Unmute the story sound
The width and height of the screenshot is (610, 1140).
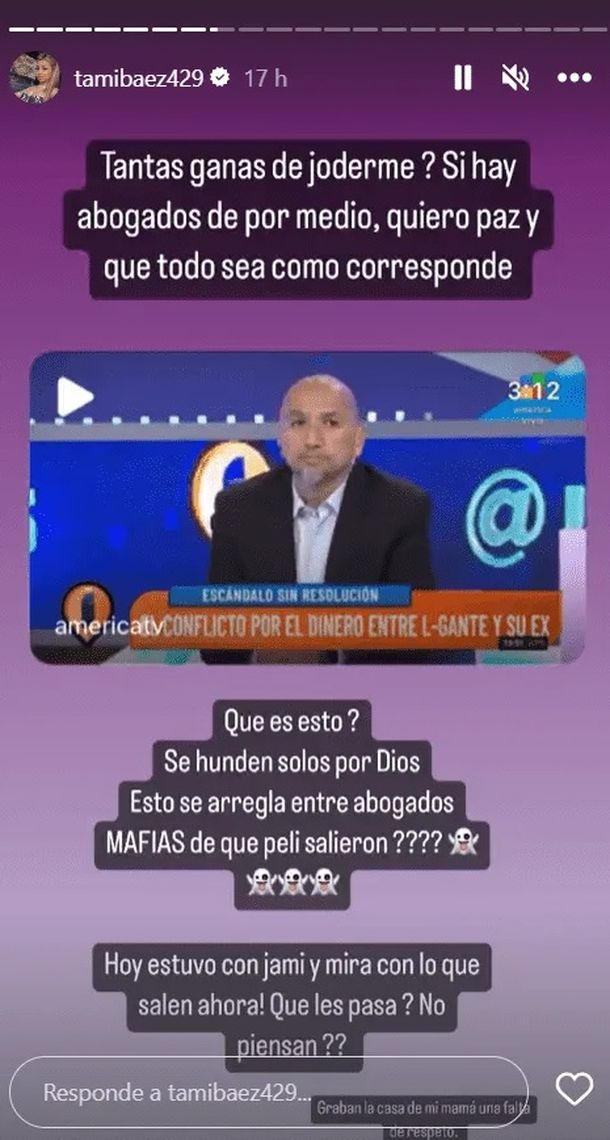(516, 78)
